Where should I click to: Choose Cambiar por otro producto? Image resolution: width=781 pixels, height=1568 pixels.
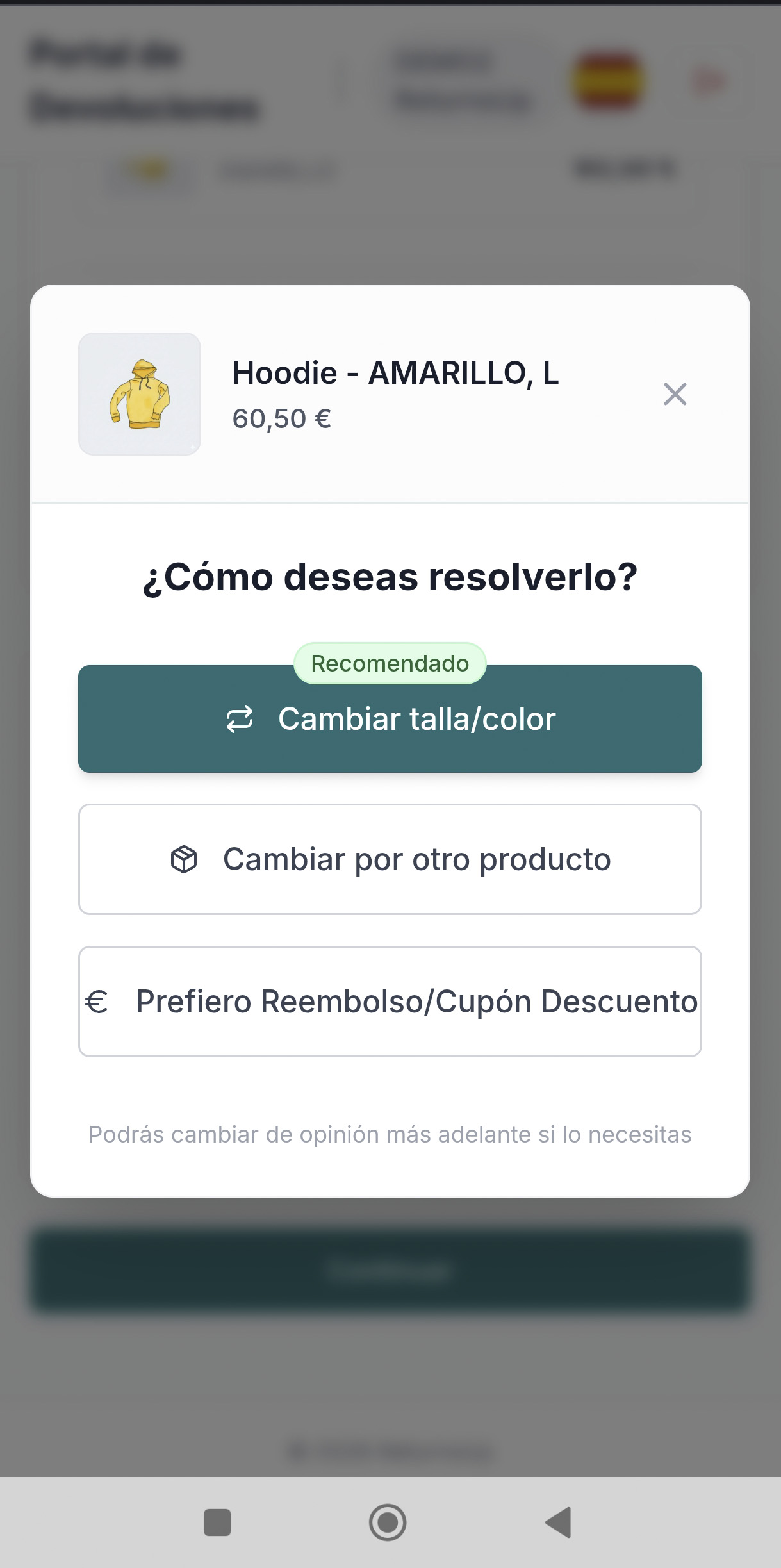pyautogui.click(x=390, y=859)
